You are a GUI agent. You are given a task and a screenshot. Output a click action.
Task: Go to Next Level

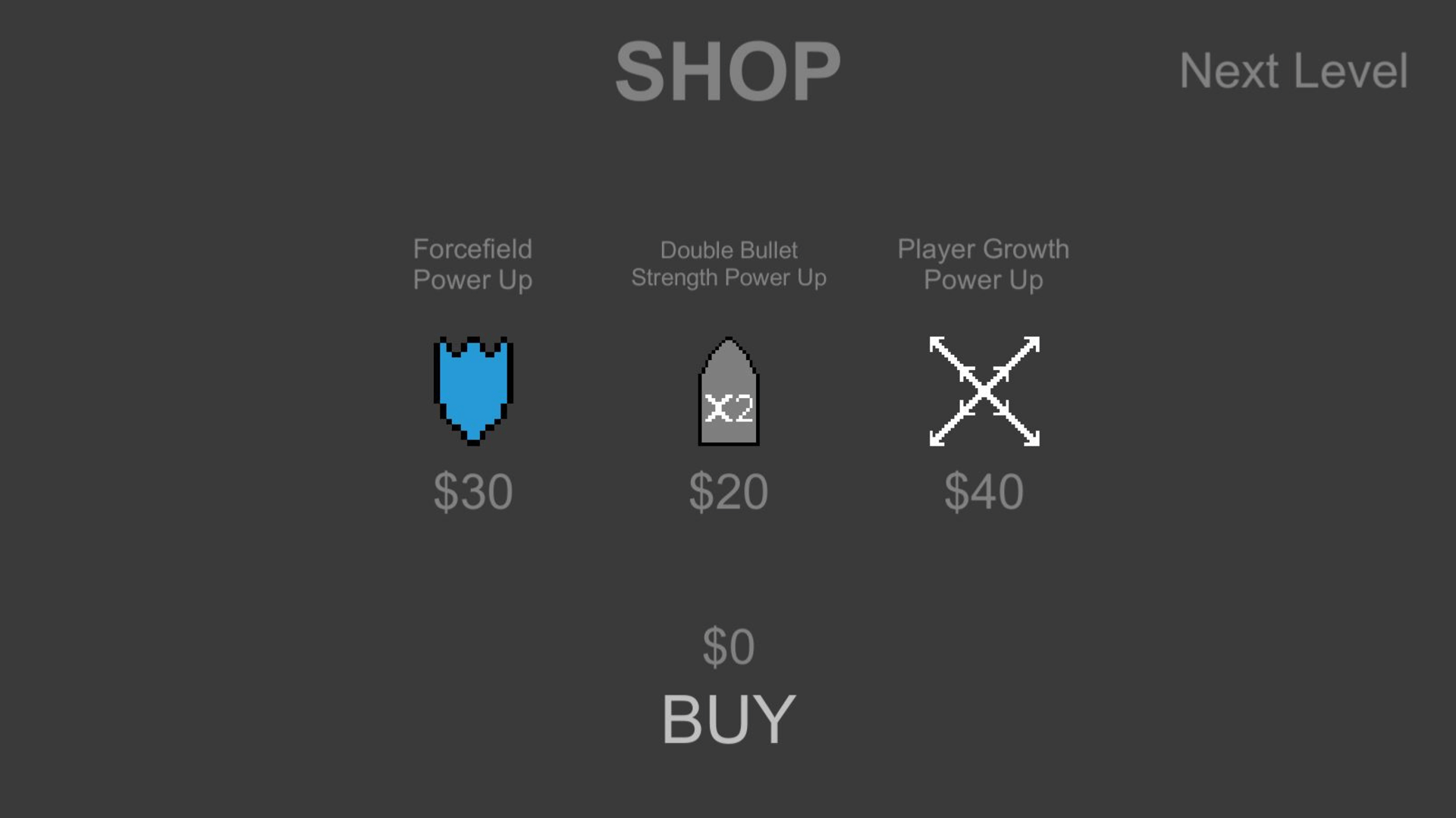(x=1293, y=71)
